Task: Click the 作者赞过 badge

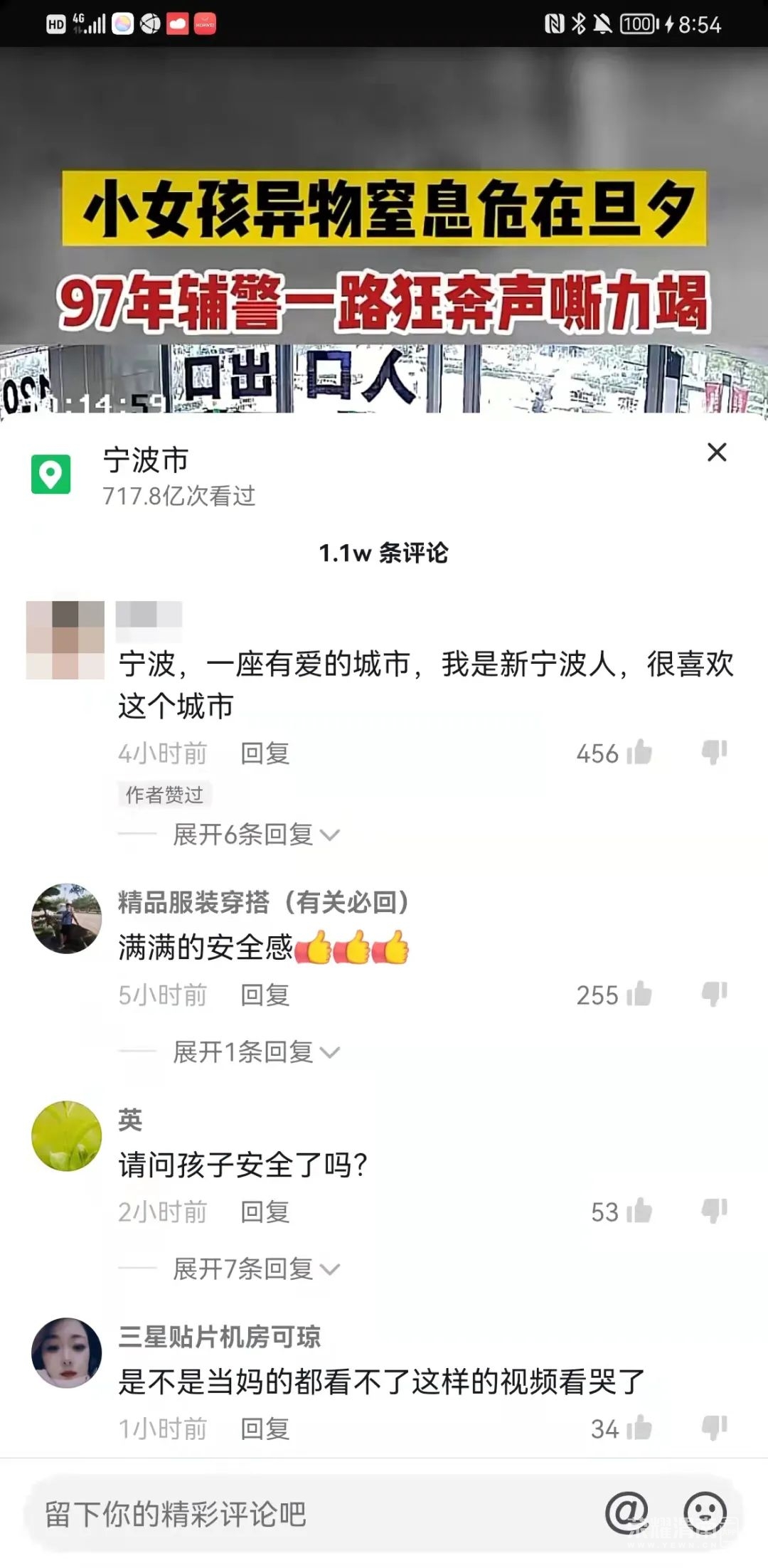Action: (x=162, y=795)
